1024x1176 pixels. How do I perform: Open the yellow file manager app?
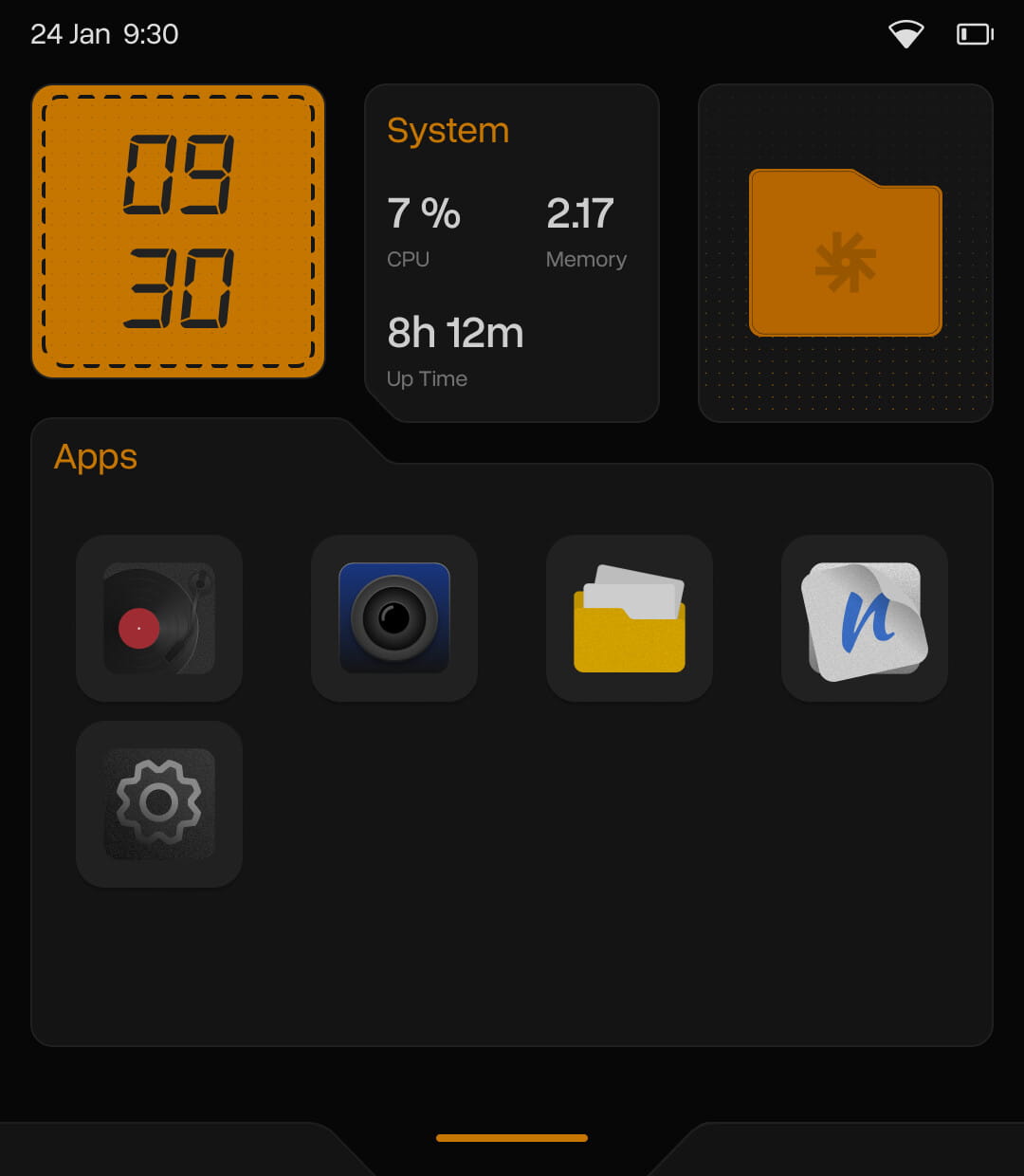[630, 618]
